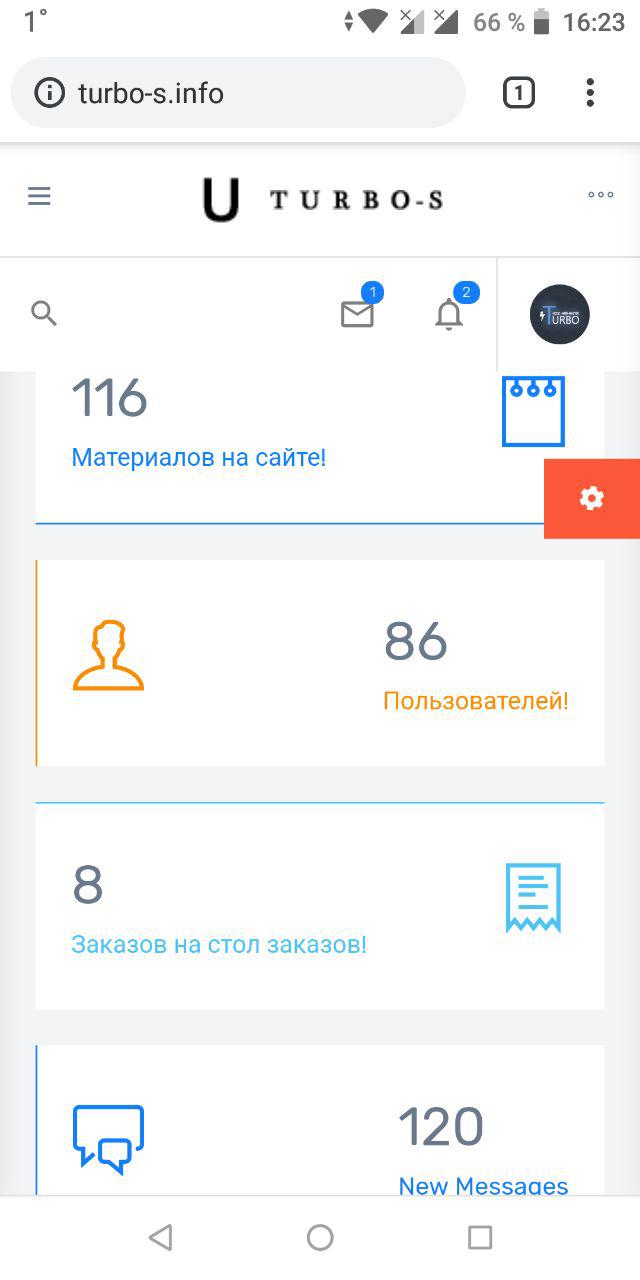Tap the three-dot horizontal site menu
This screenshot has width=640, height=1280.
click(600, 195)
